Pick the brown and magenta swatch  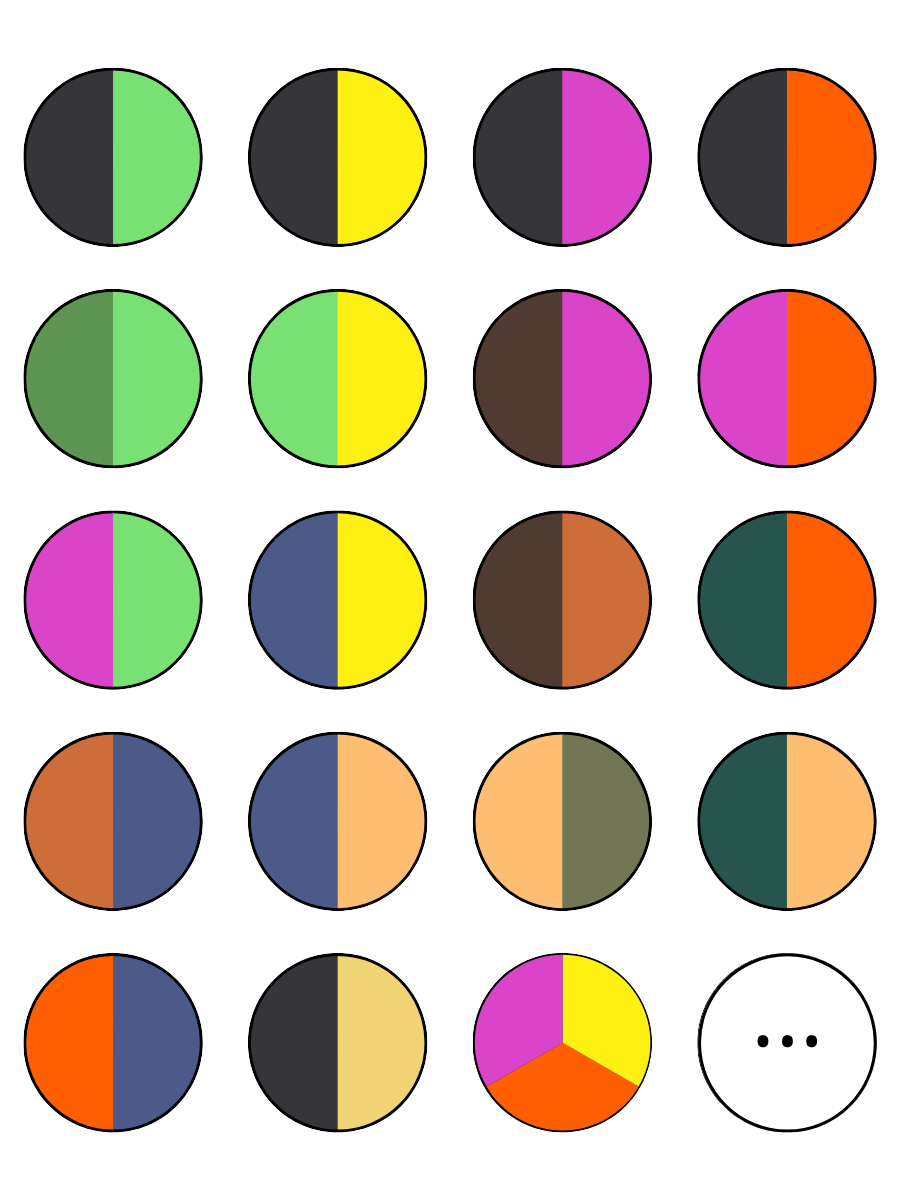click(x=562, y=379)
